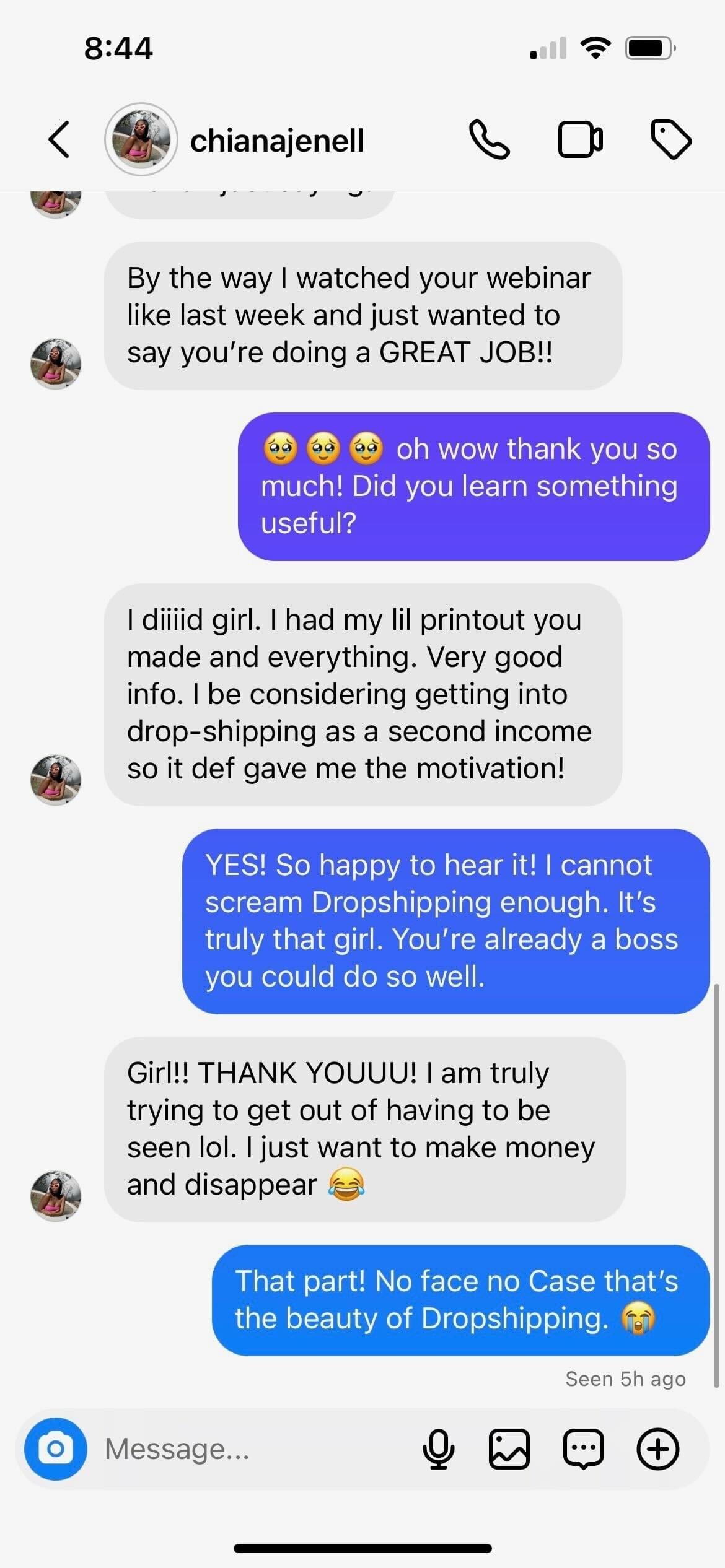Focus the Message text field
Screen dimensions: 725x1568
(248, 1448)
